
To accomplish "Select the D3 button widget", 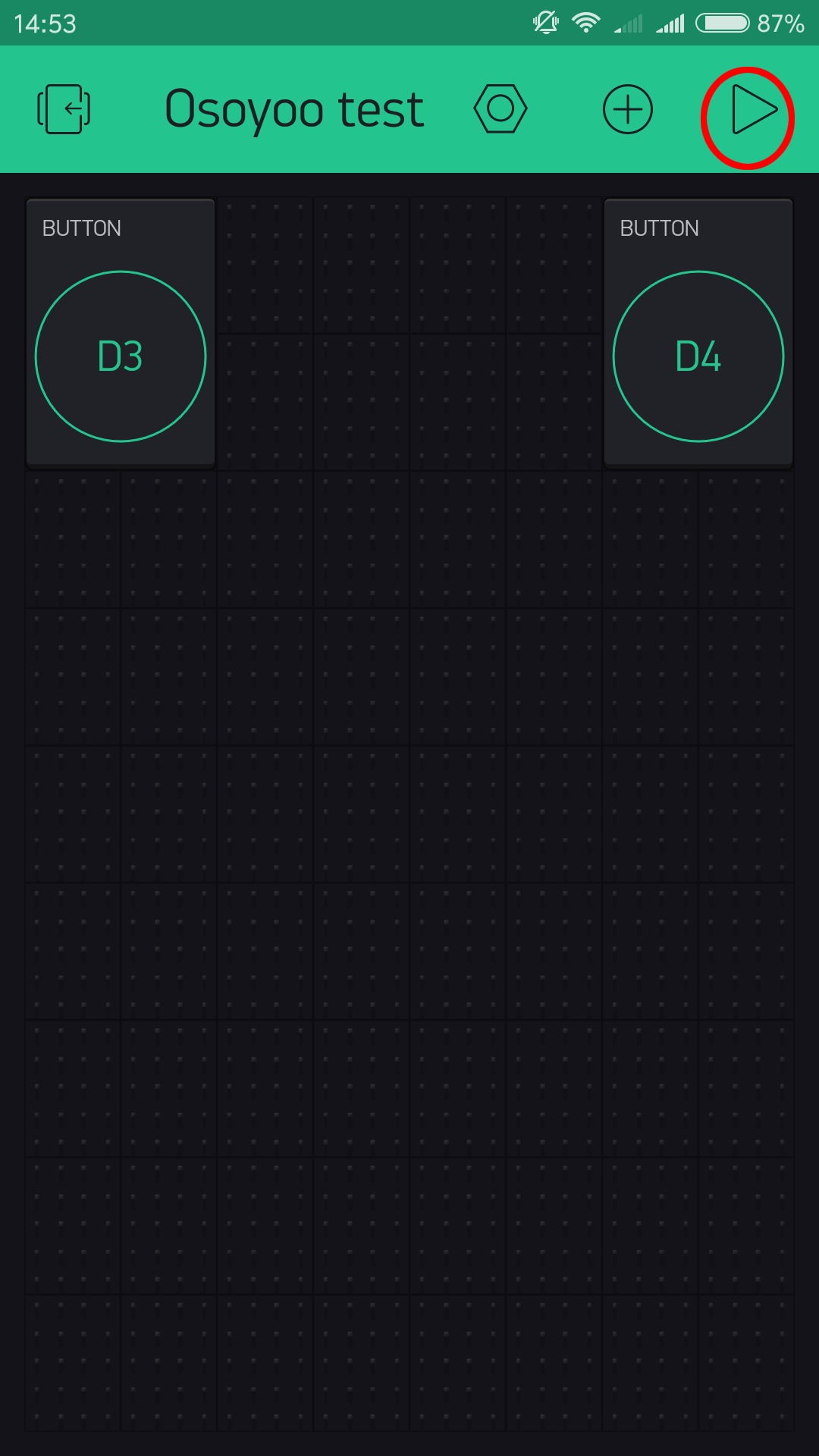I will click(121, 333).
